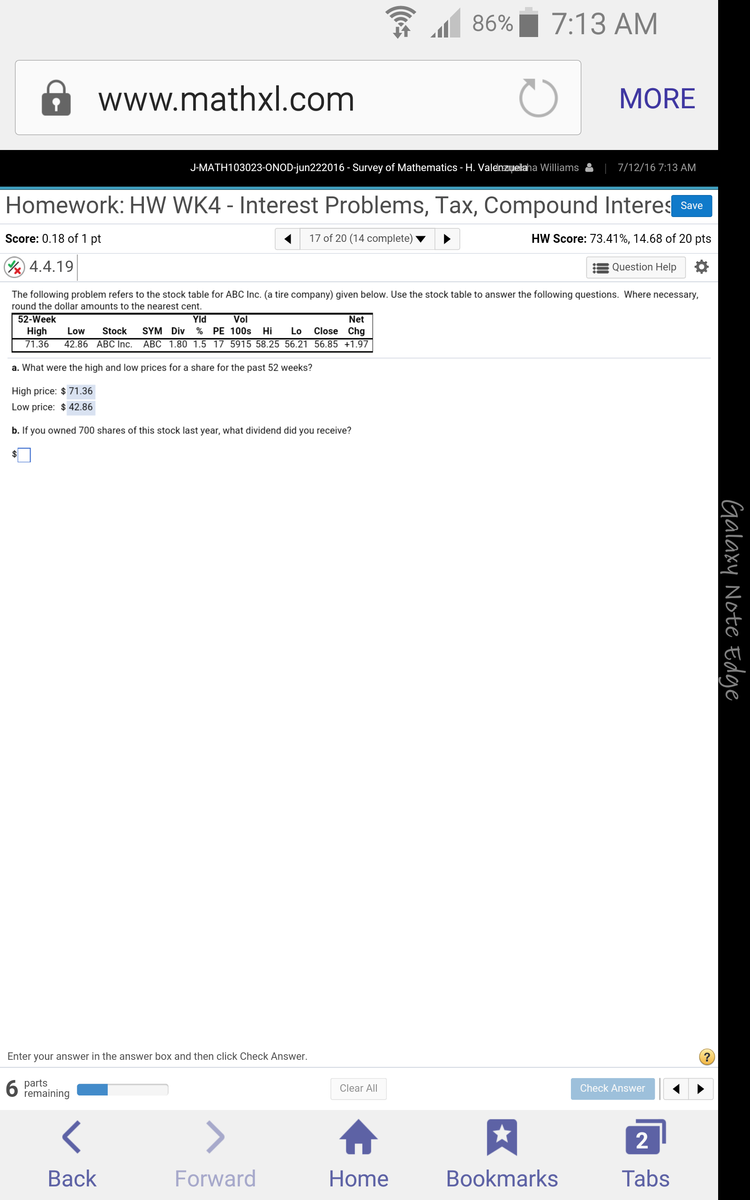
Task: Tap the Back browser button
Action: click(72, 1155)
